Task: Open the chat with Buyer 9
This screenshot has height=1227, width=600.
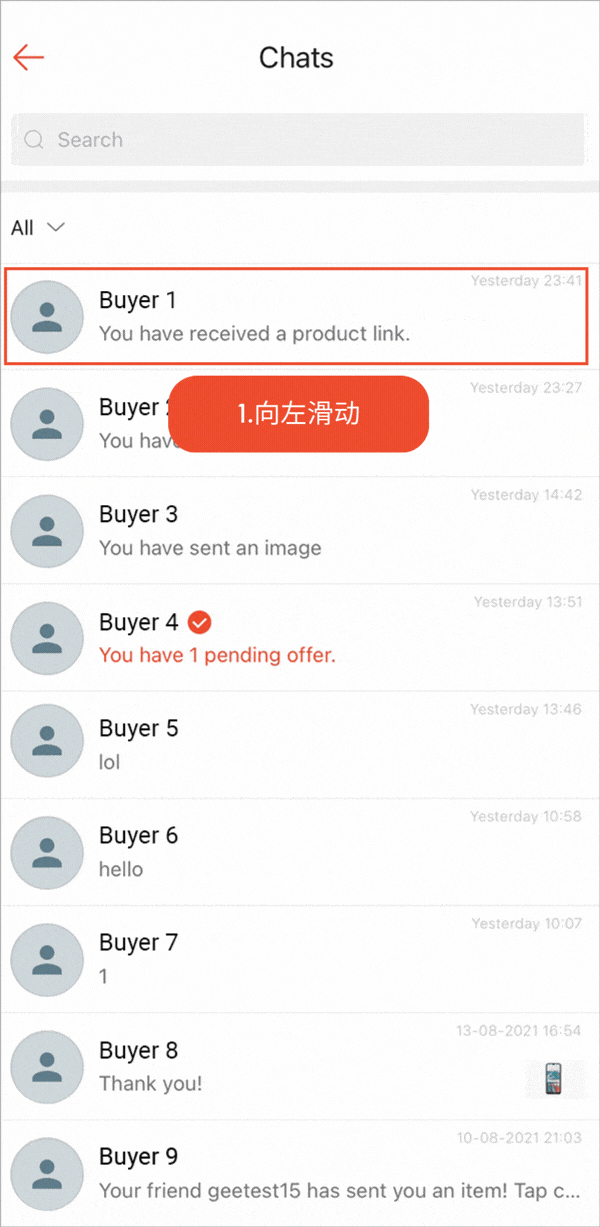Action: coord(296,1173)
